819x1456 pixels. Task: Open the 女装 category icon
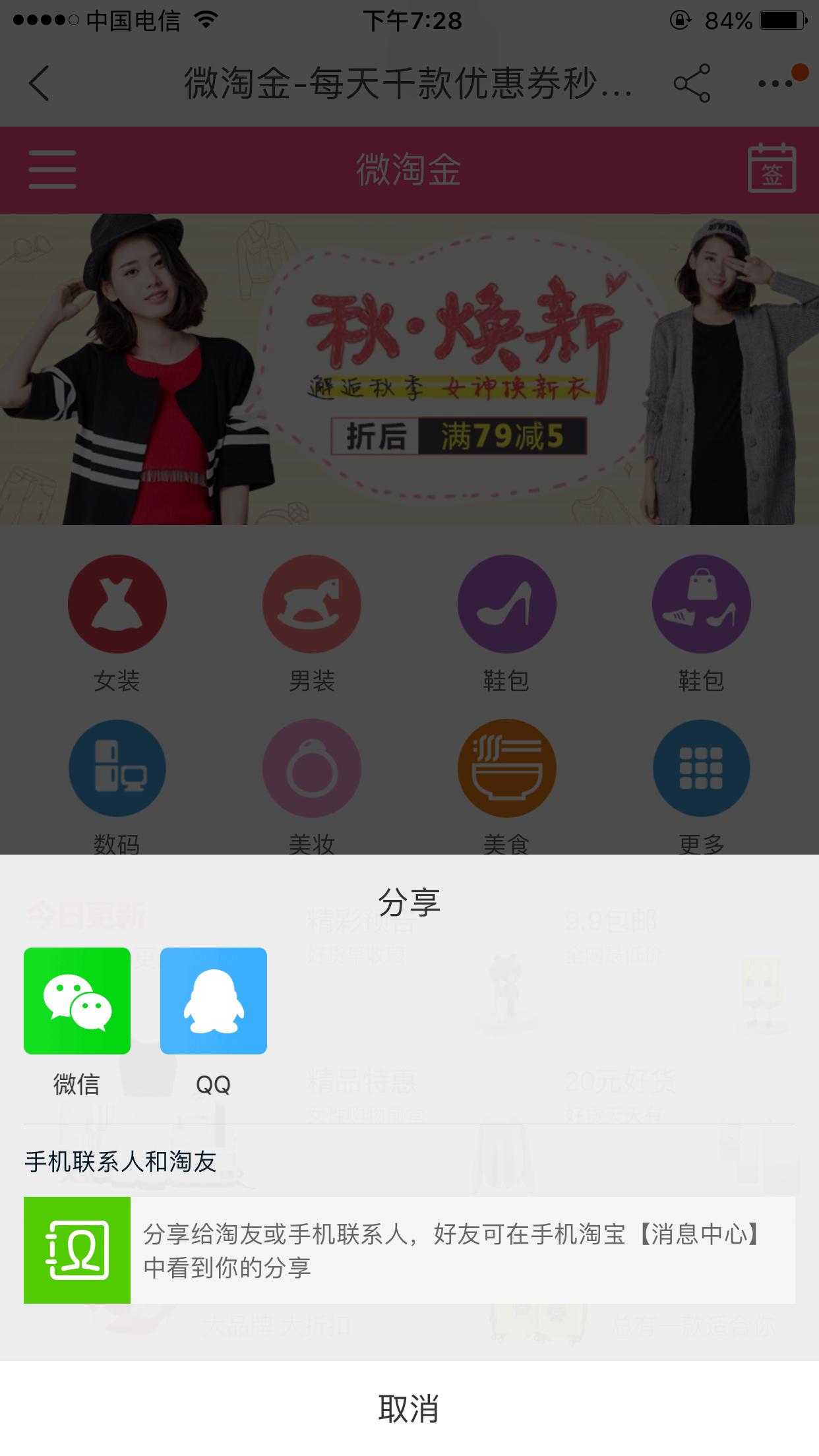(x=117, y=603)
